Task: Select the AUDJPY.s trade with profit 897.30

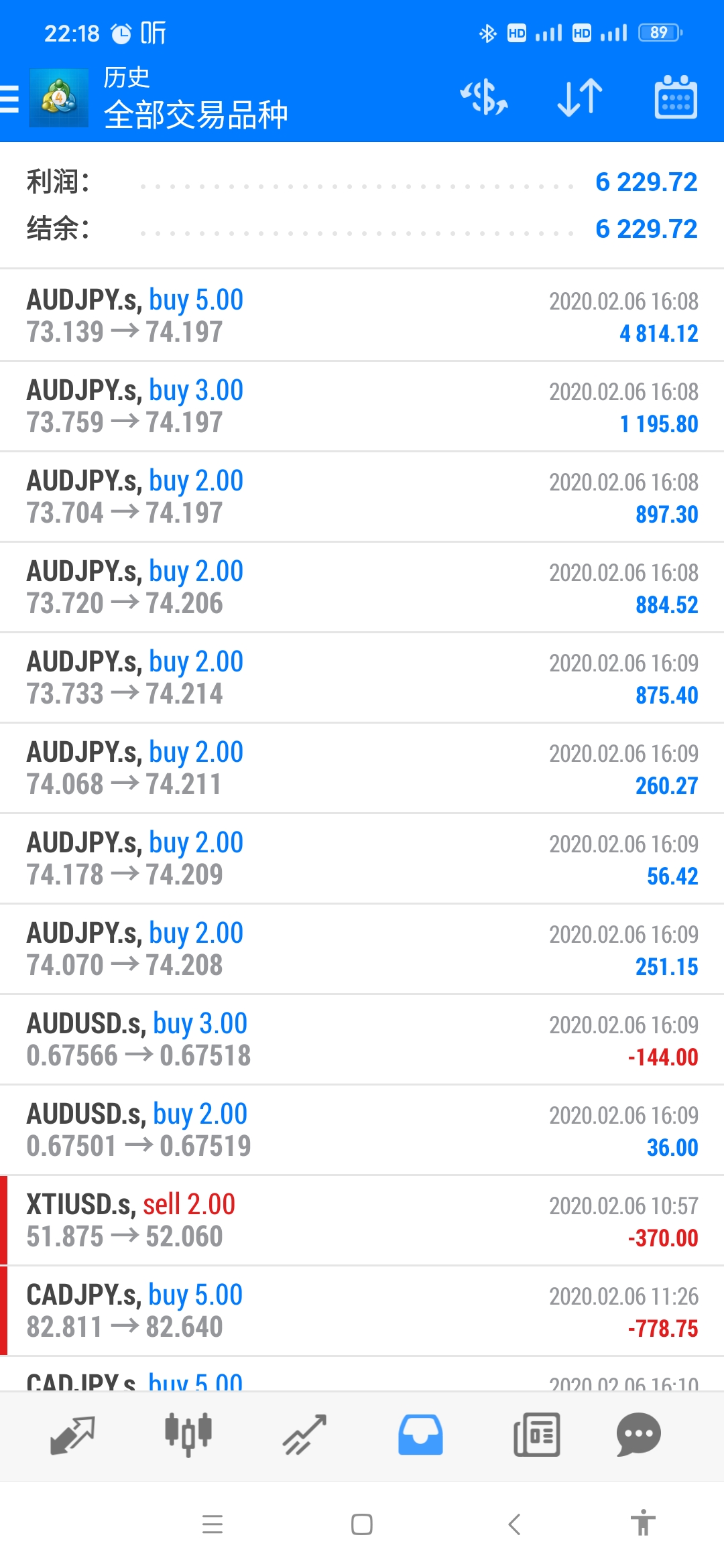Action: click(x=362, y=497)
